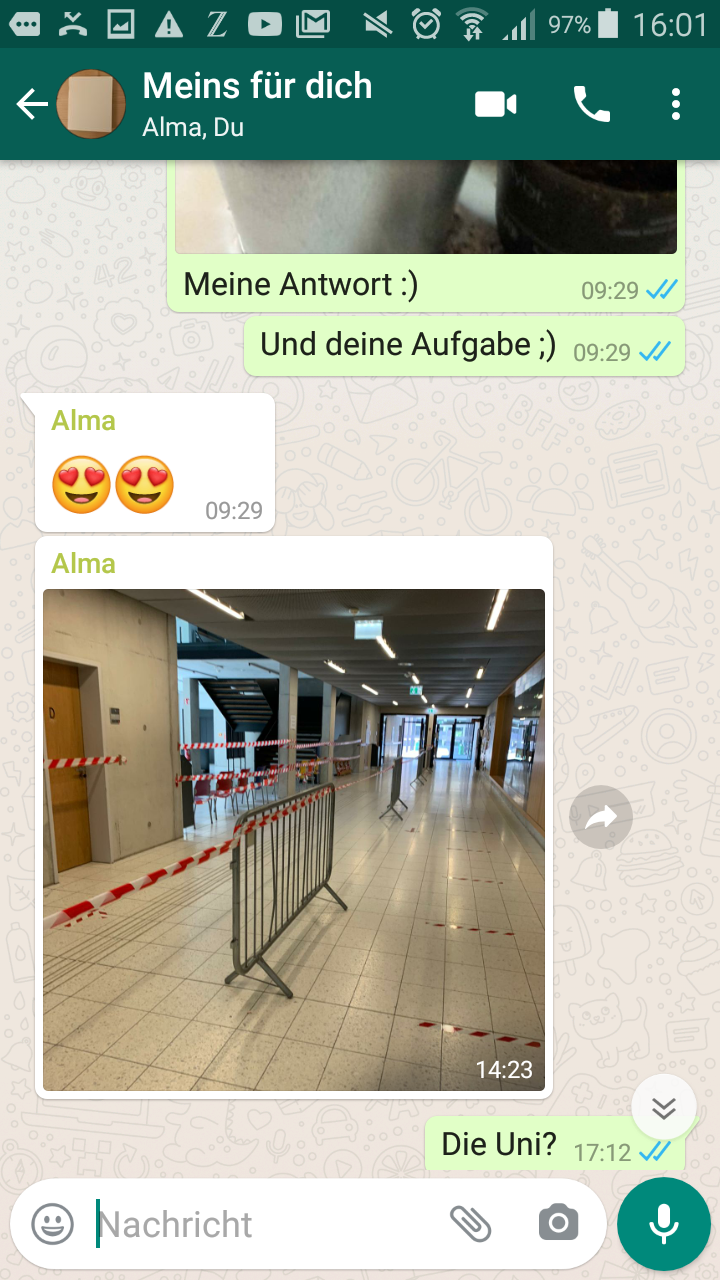Jump to the newest messages
Screen dimensions: 720x1280
(x=664, y=1108)
